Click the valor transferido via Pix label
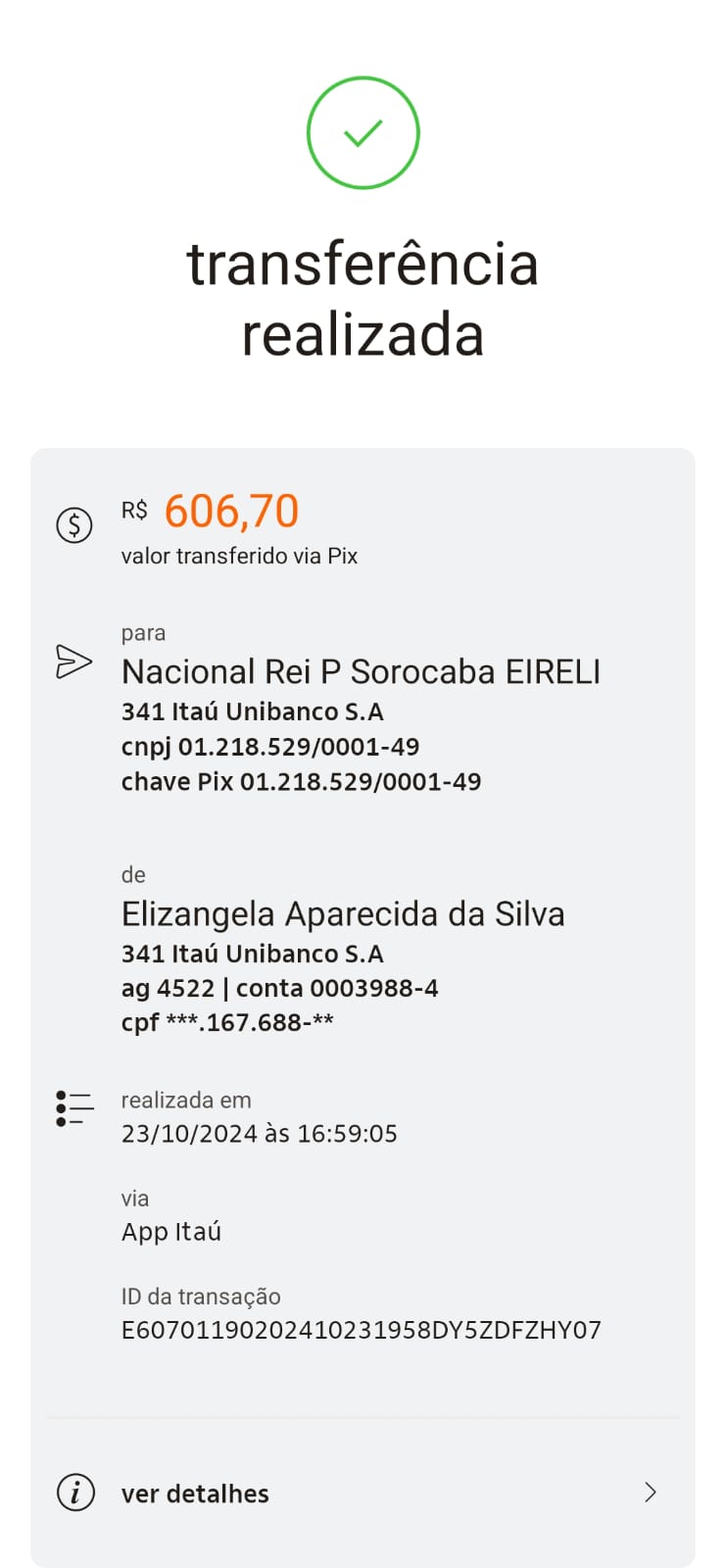The width and height of the screenshot is (726, 1568). point(240,556)
